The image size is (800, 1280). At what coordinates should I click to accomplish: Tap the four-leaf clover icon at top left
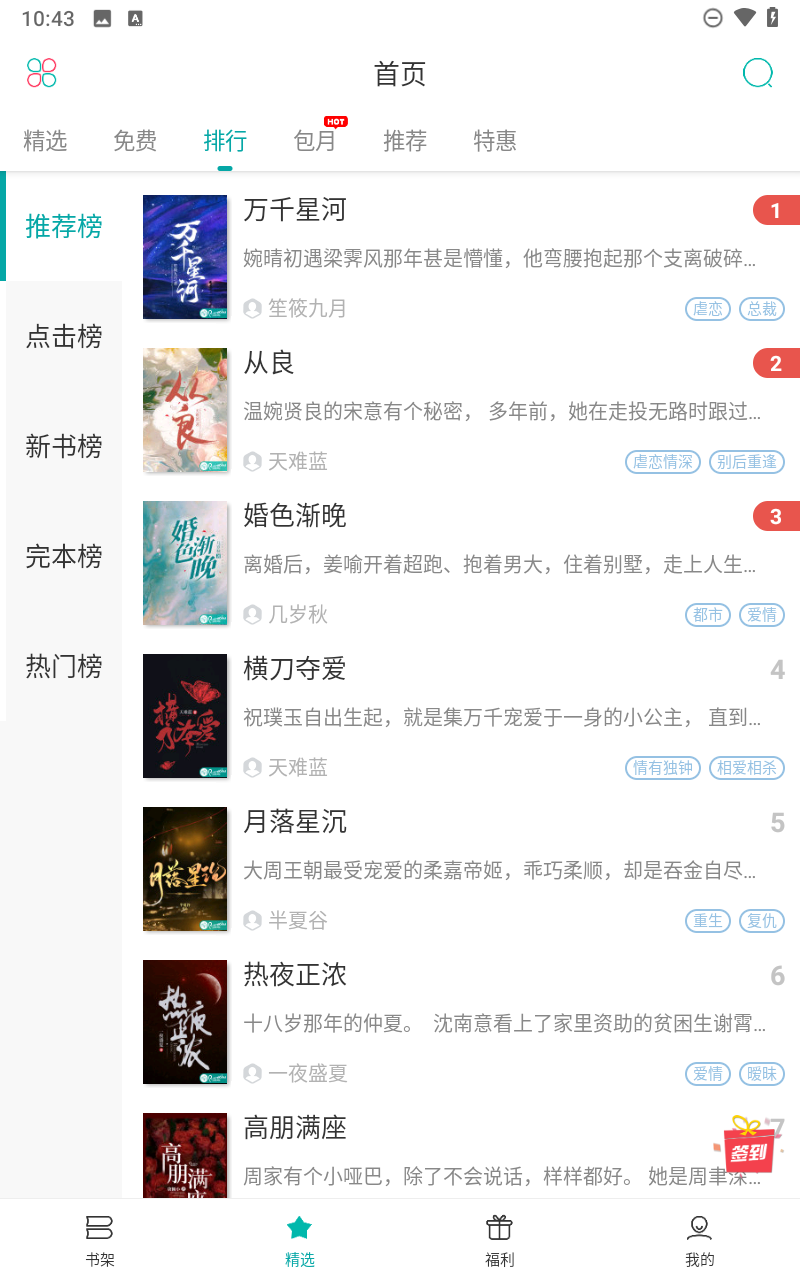[42, 73]
